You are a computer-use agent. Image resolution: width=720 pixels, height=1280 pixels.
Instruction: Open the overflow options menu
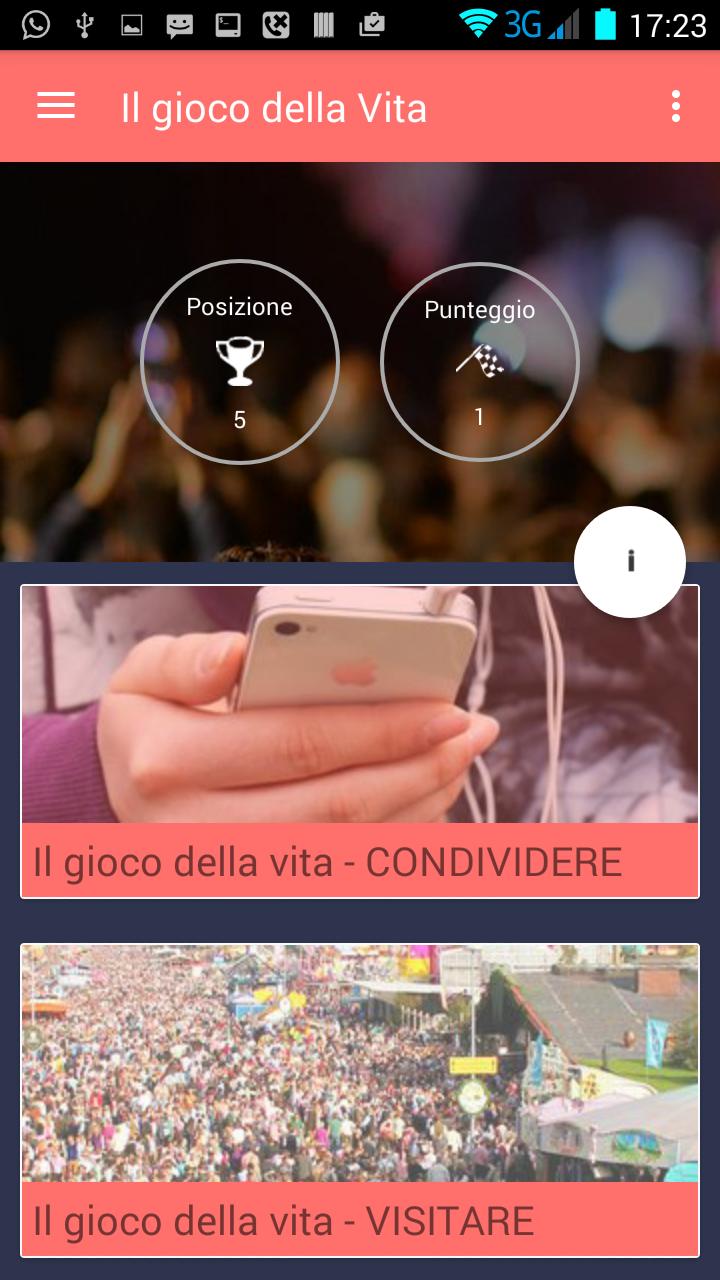(x=676, y=106)
